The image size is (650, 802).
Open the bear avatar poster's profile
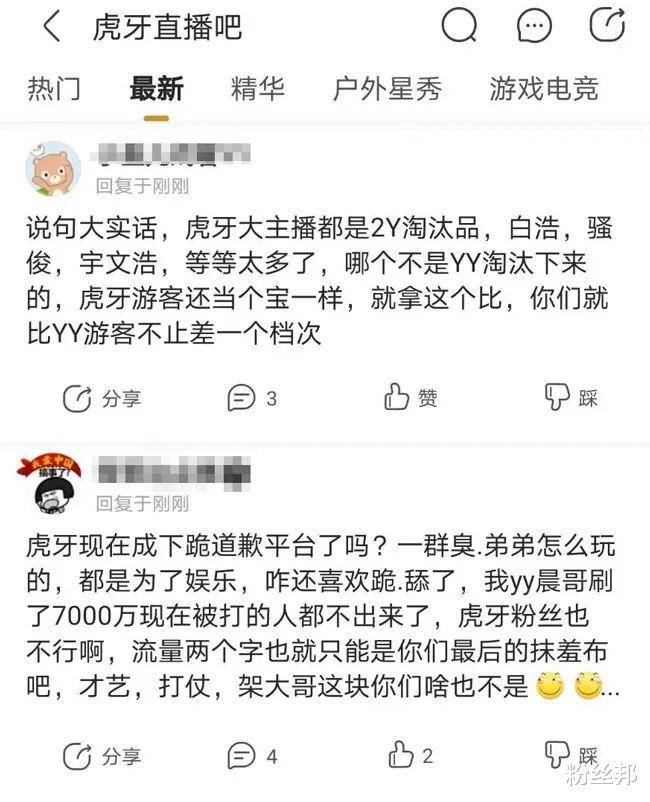[x=52, y=168]
